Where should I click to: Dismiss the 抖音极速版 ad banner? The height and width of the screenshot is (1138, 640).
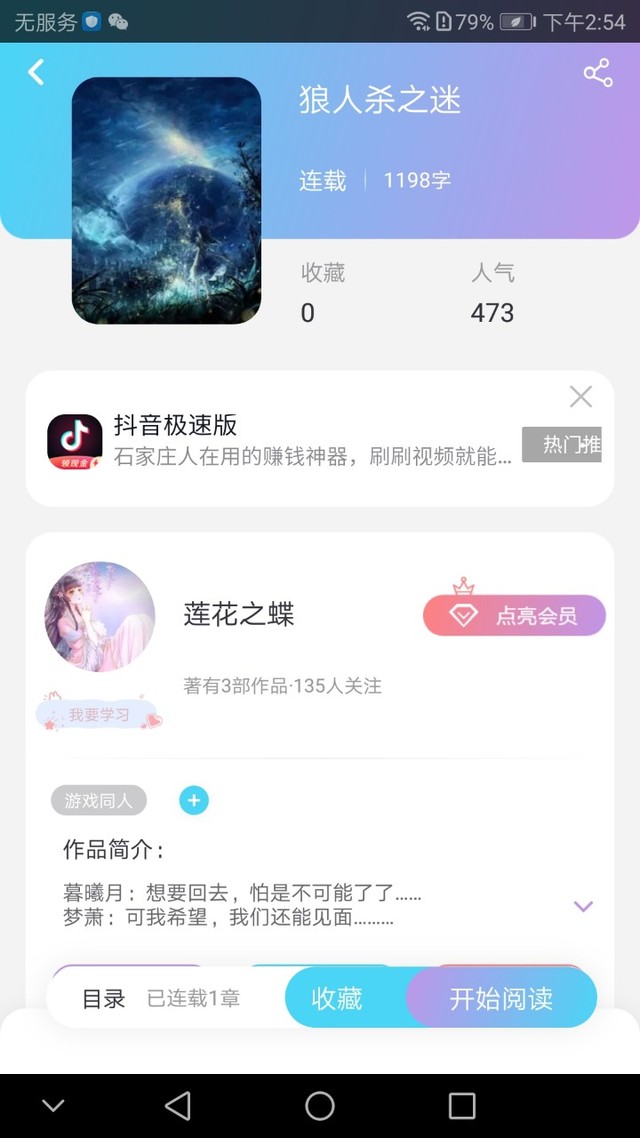580,397
